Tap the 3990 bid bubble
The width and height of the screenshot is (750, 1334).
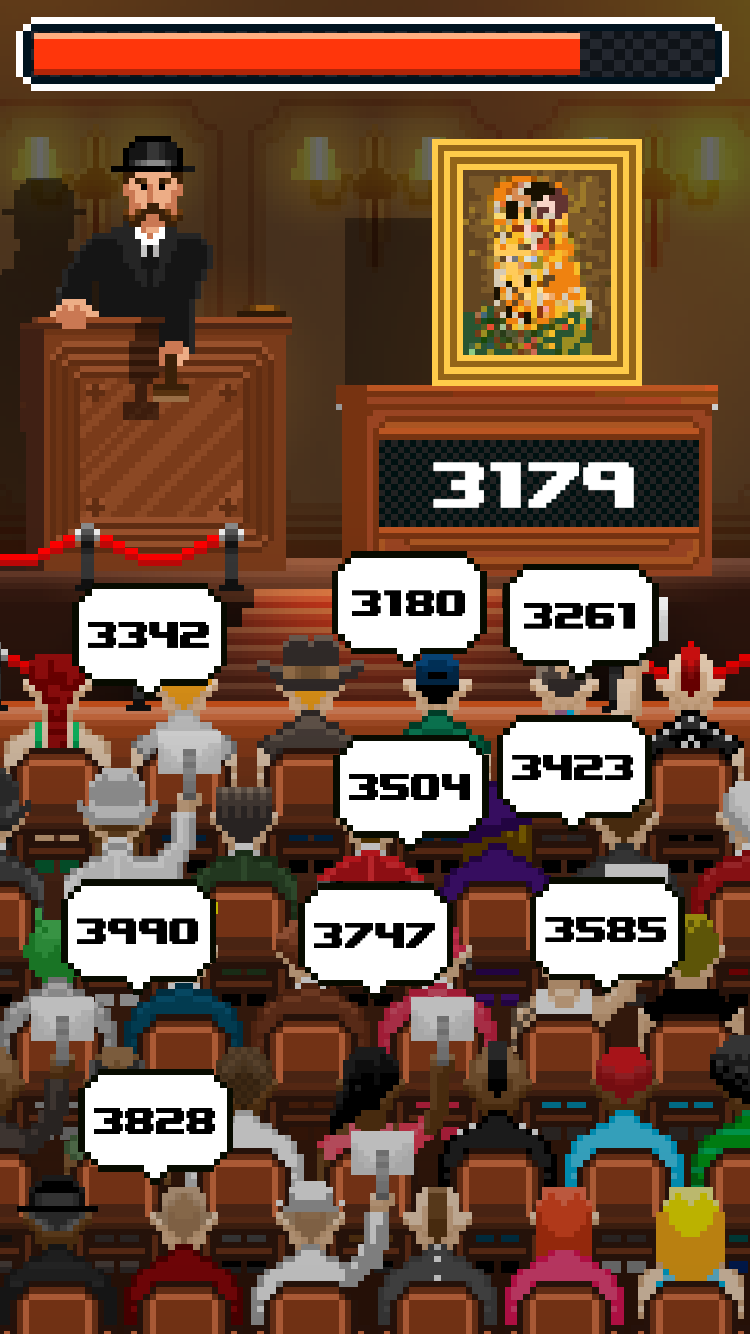(139, 931)
